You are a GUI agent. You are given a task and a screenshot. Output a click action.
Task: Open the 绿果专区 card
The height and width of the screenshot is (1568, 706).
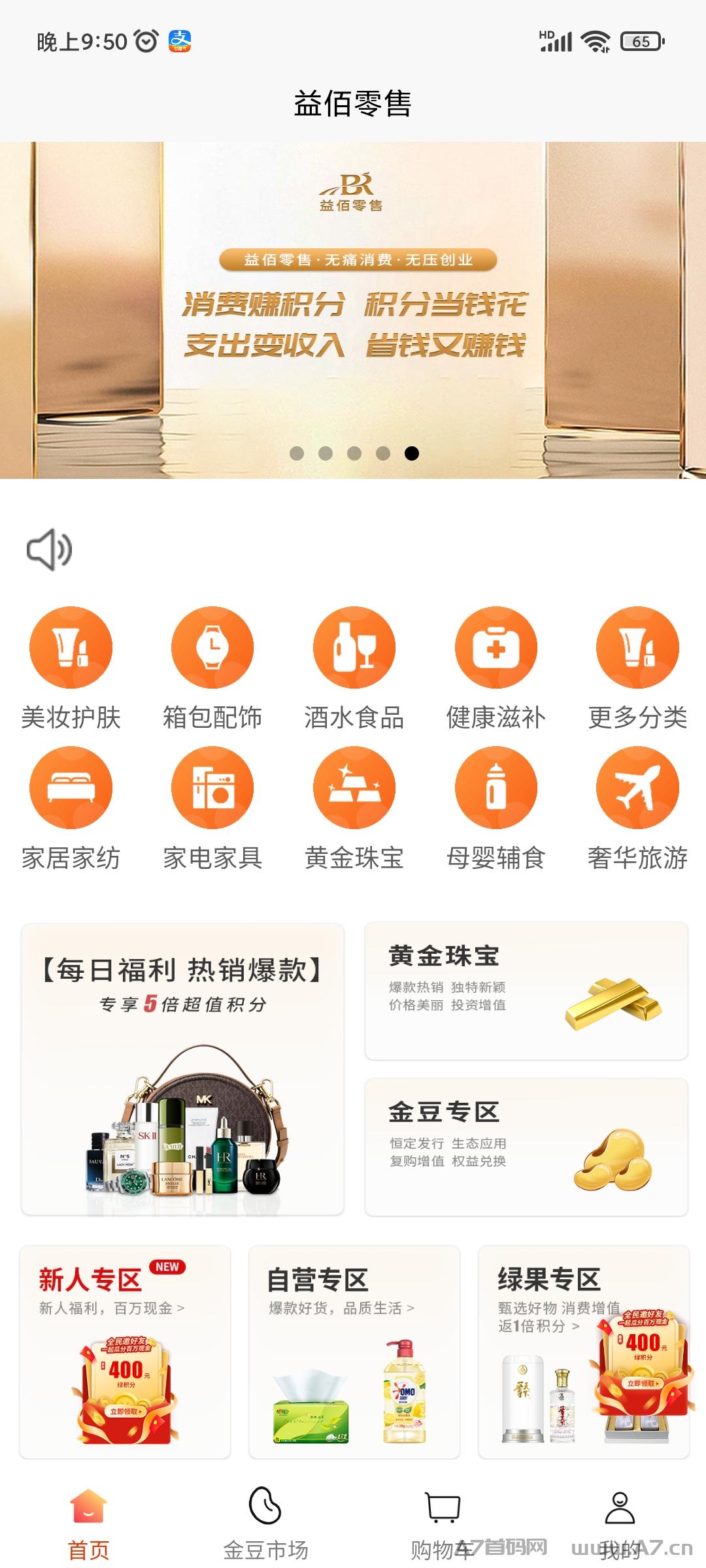click(584, 1352)
